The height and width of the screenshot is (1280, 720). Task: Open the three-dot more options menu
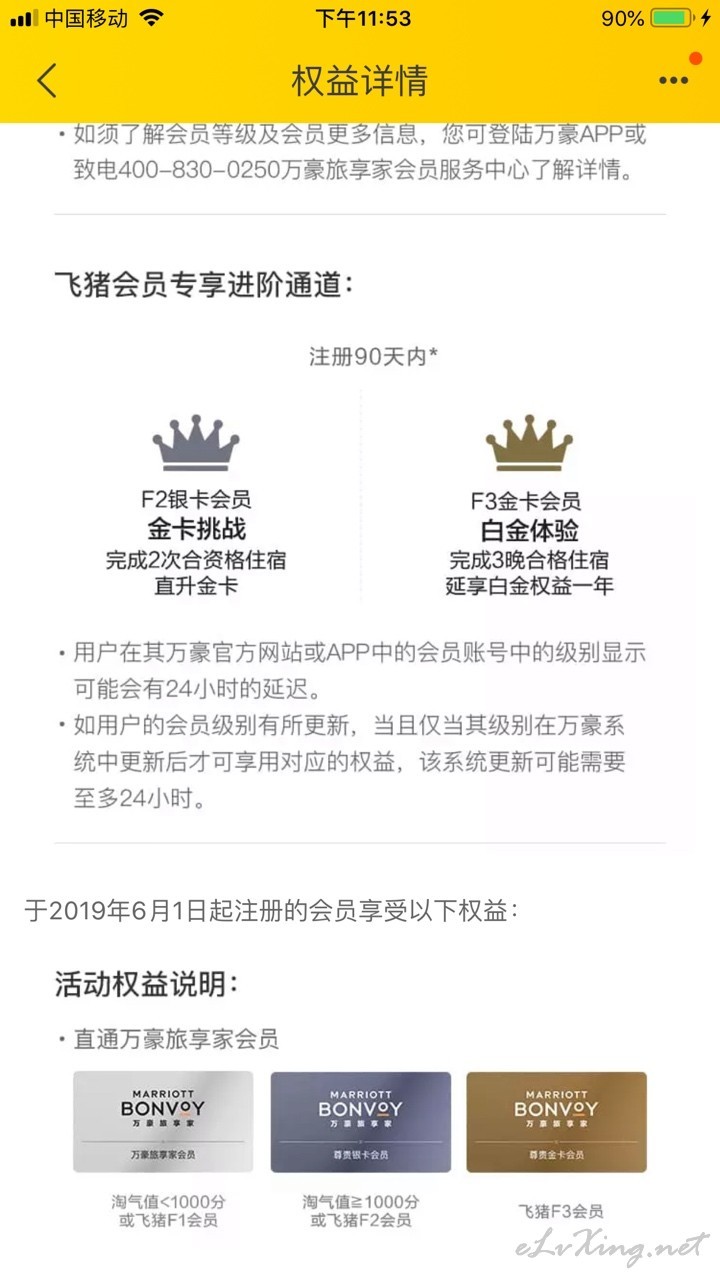(x=673, y=81)
